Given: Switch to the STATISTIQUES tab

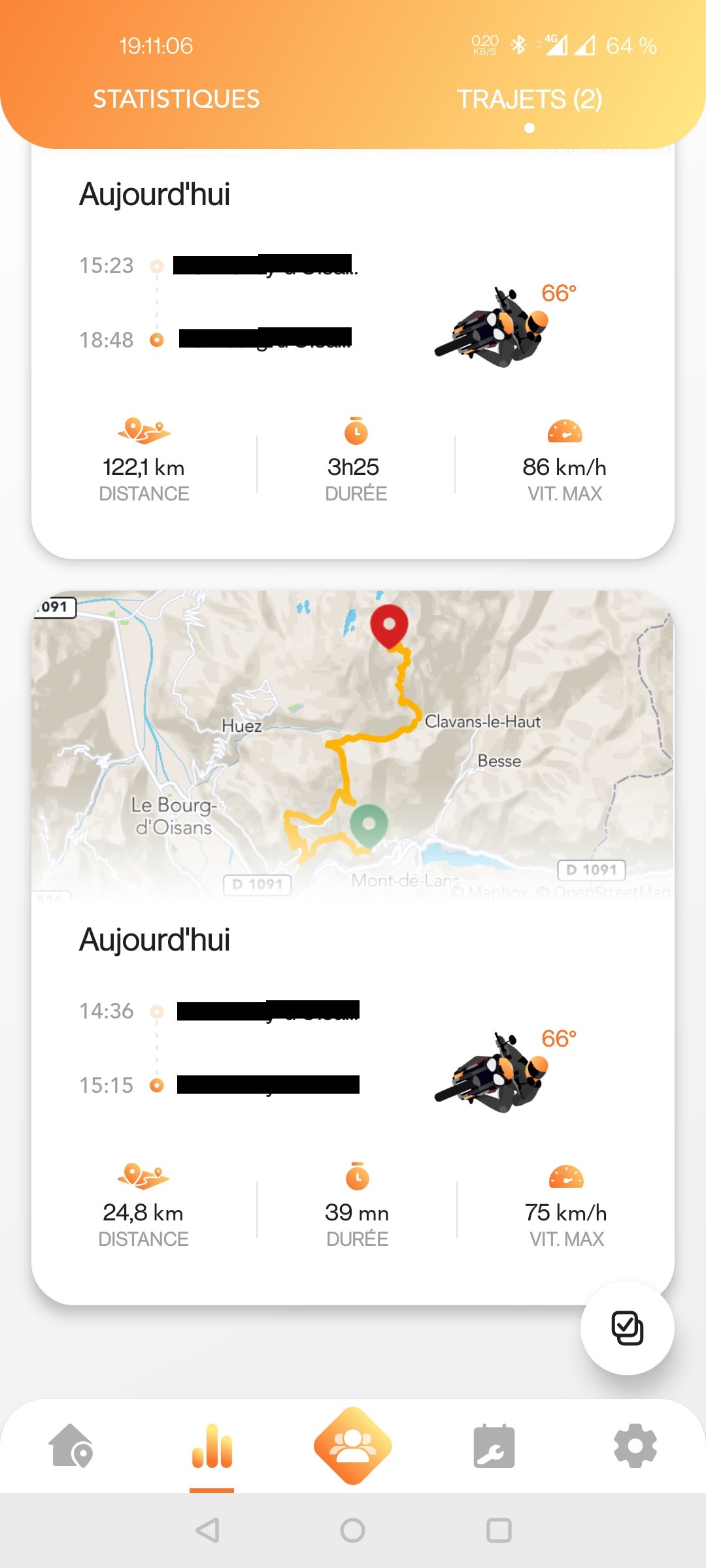Looking at the screenshot, I should pos(176,99).
